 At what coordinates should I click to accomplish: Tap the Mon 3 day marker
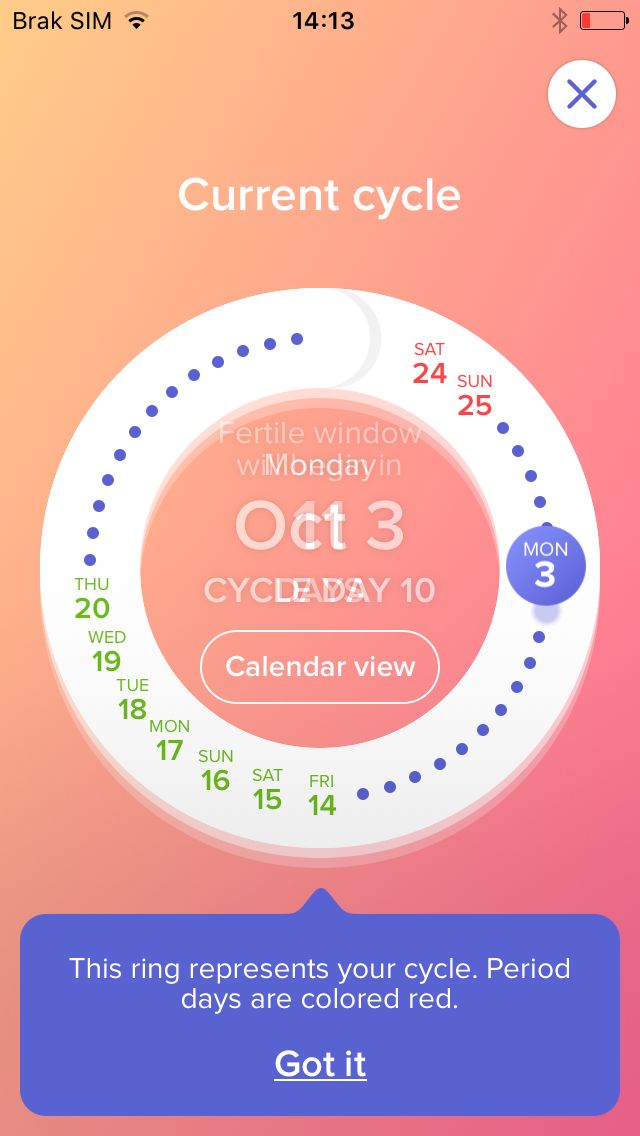click(545, 565)
